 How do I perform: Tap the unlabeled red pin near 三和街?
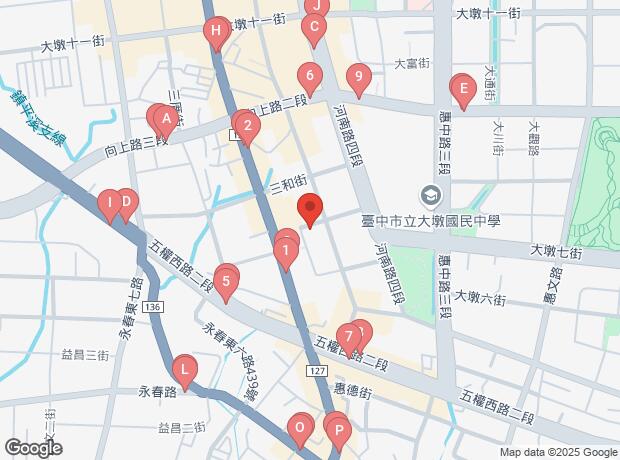click(310, 210)
